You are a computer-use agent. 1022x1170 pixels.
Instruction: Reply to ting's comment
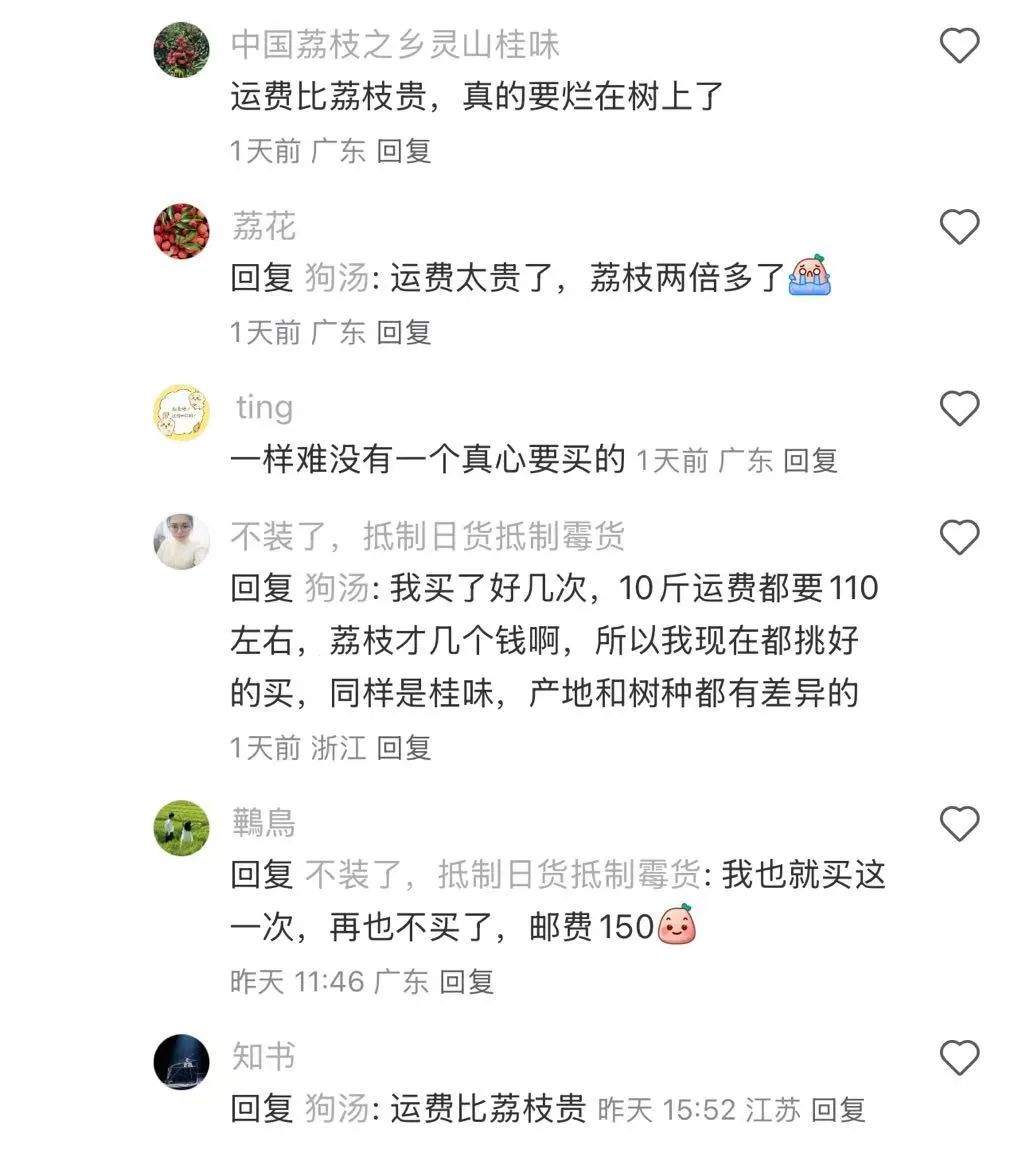(810, 460)
